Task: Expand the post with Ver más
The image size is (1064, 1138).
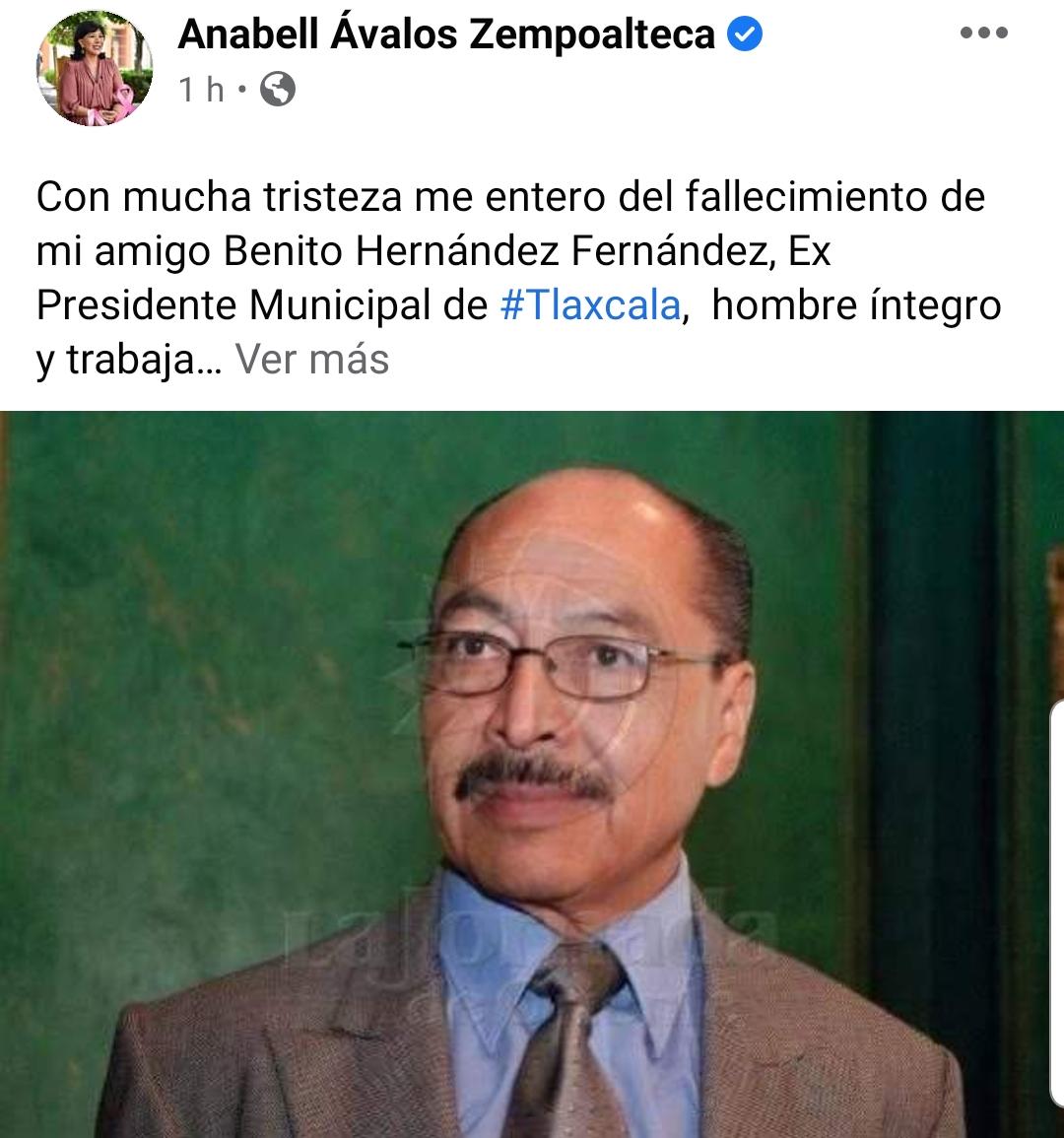Action: (313, 360)
